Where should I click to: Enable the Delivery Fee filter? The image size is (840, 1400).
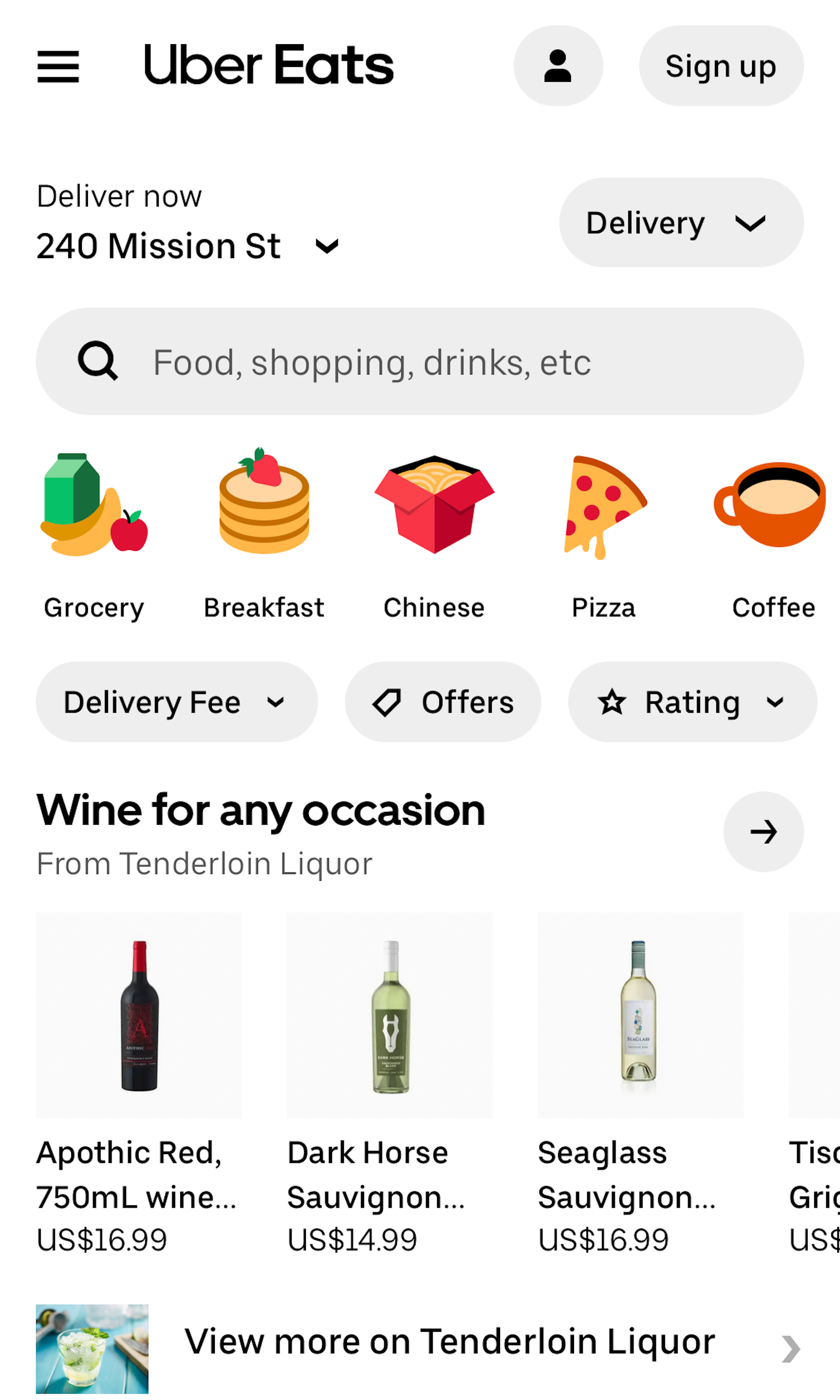[x=177, y=702]
